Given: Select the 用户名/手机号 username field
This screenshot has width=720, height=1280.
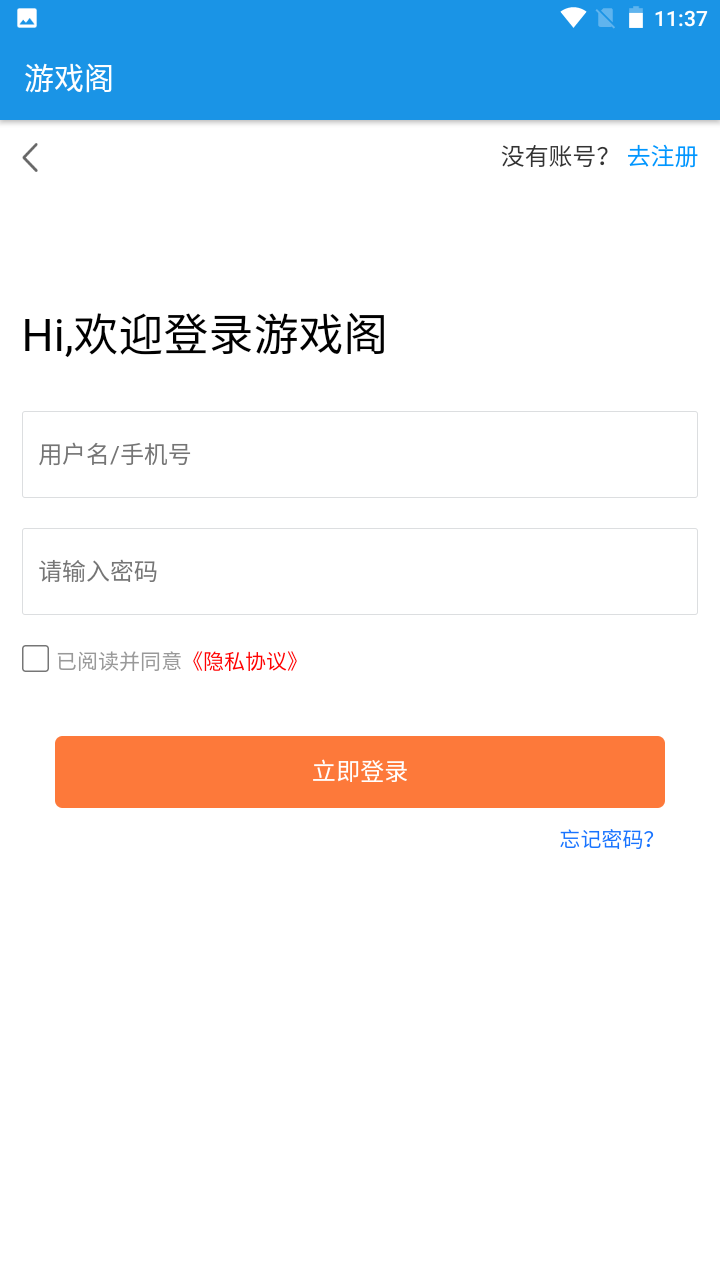Looking at the screenshot, I should [360, 454].
